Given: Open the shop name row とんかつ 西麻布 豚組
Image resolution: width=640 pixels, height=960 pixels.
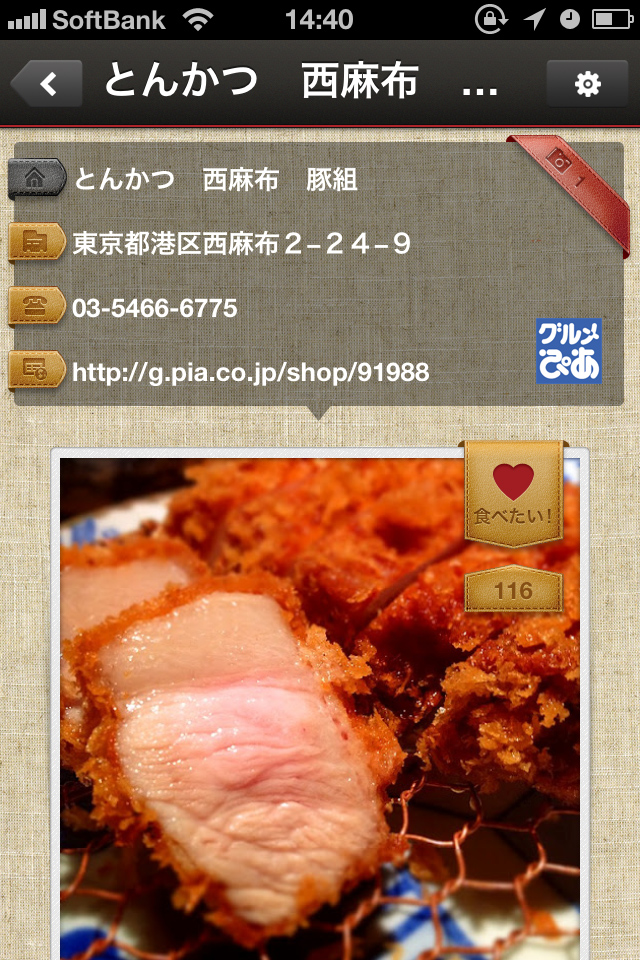Looking at the screenshot, I should 215,180.
